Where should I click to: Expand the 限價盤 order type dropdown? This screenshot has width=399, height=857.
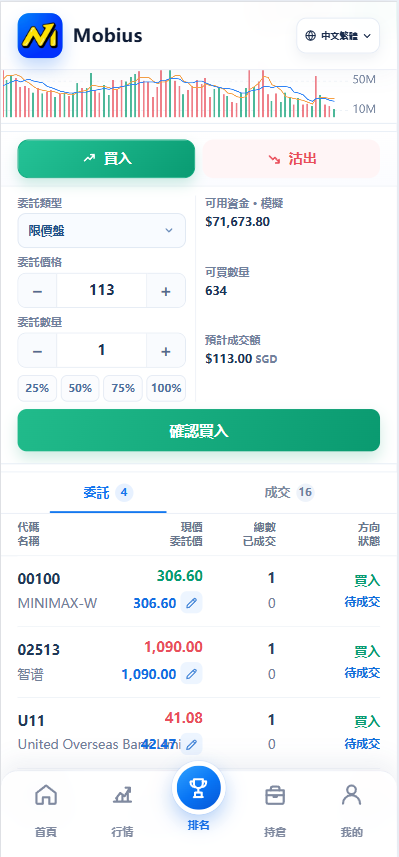[x=102, y=231]
